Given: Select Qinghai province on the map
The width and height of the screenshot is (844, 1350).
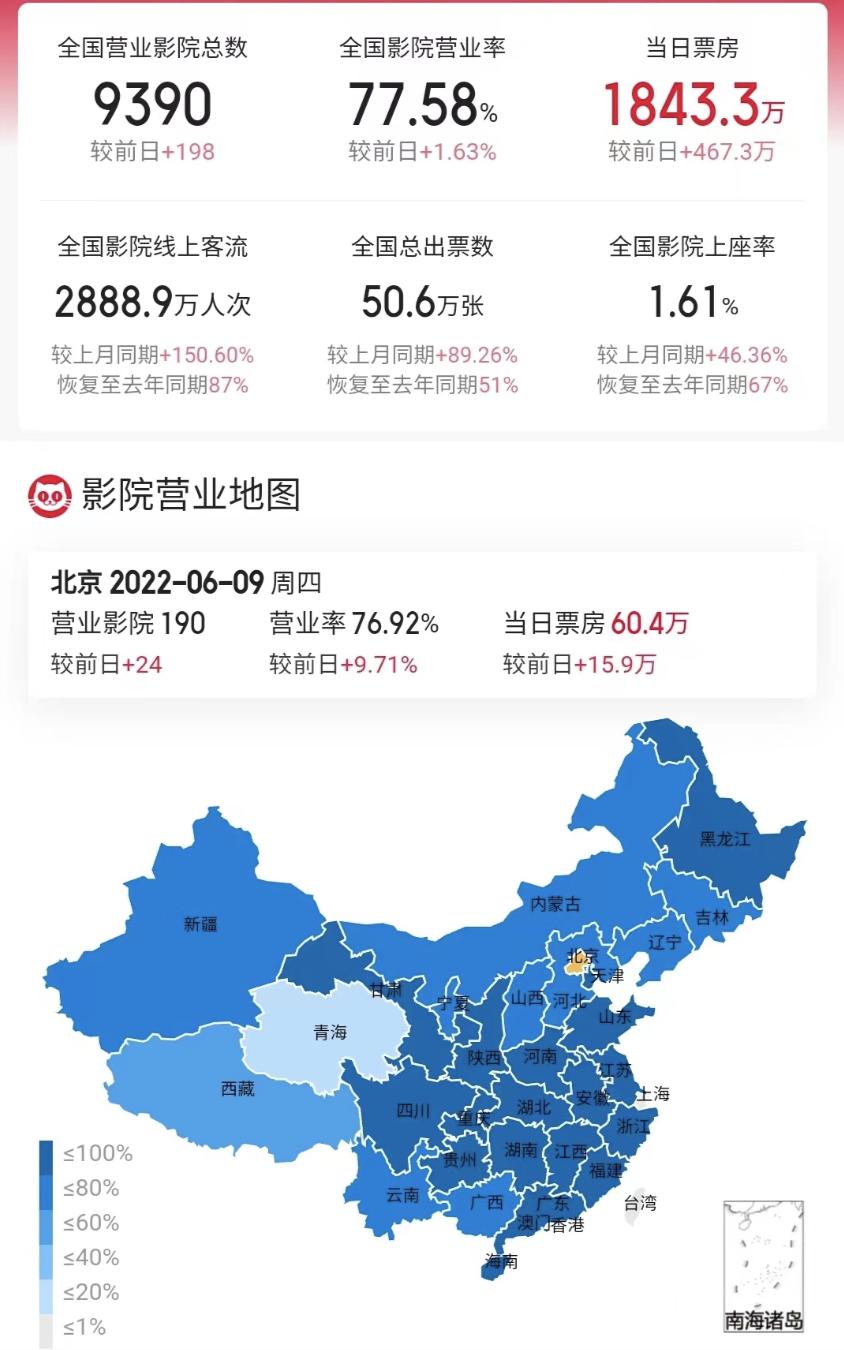Looking at the screenshot, I should tap(328, 1032).
